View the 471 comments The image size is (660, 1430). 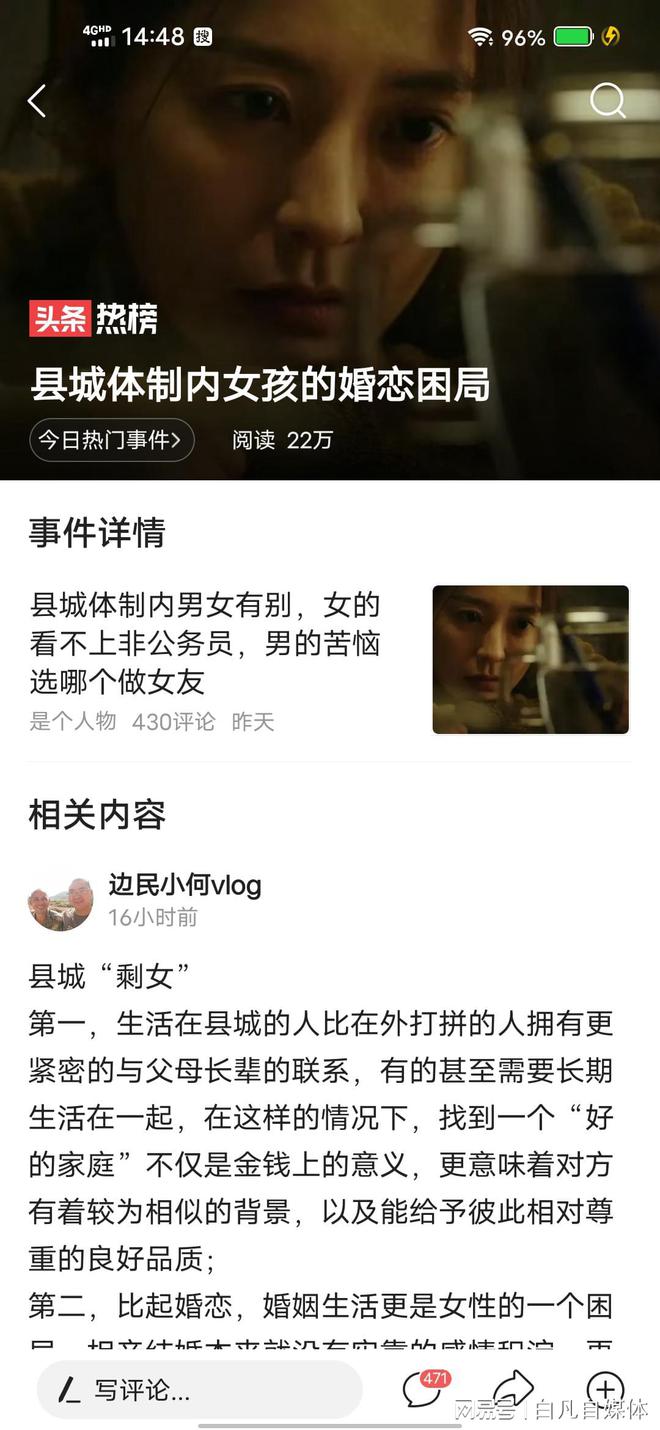(x=423, y=1389)
